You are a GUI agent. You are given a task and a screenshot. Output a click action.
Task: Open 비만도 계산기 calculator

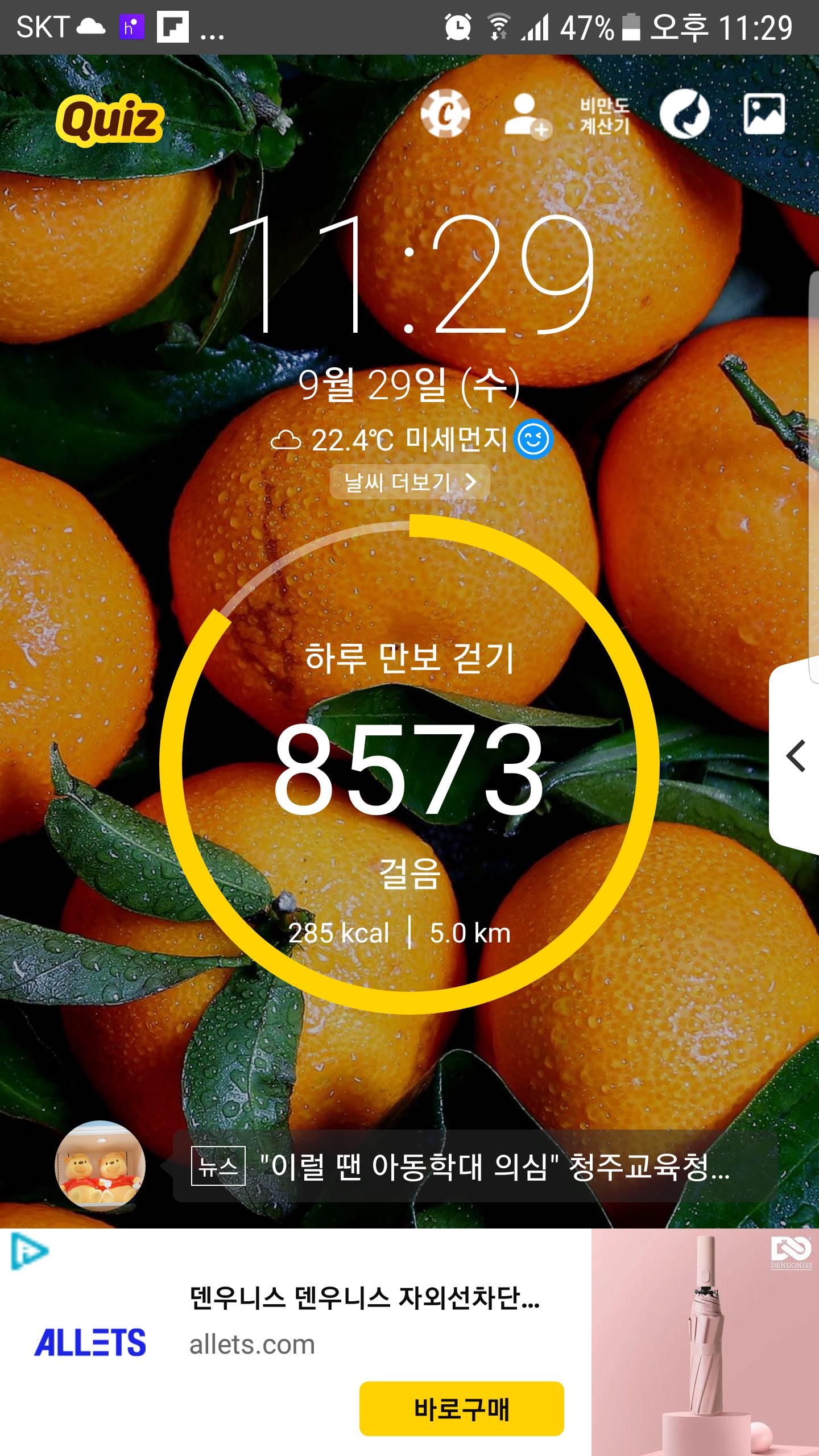(x=605, y=115)
